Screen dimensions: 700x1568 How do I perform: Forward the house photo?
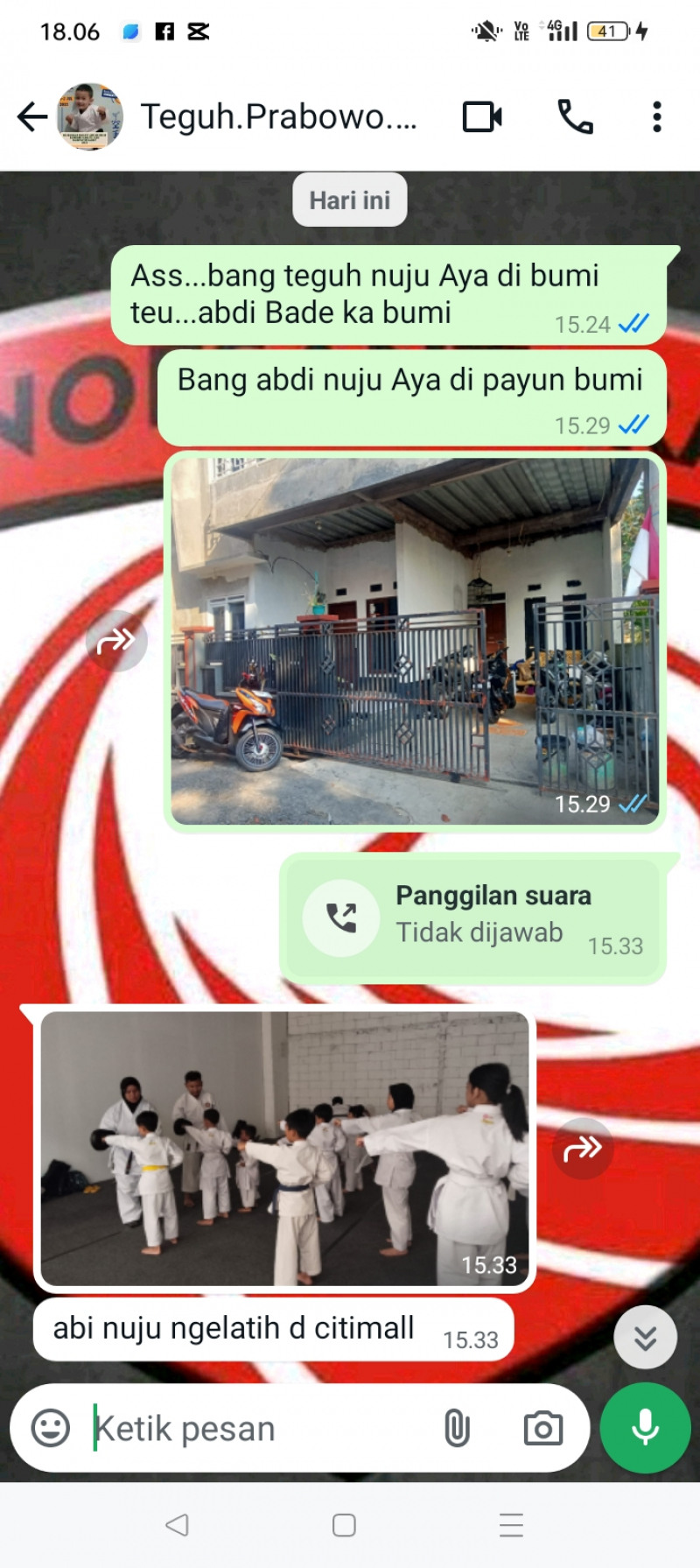pyautogui.click(x=116, y=641)
